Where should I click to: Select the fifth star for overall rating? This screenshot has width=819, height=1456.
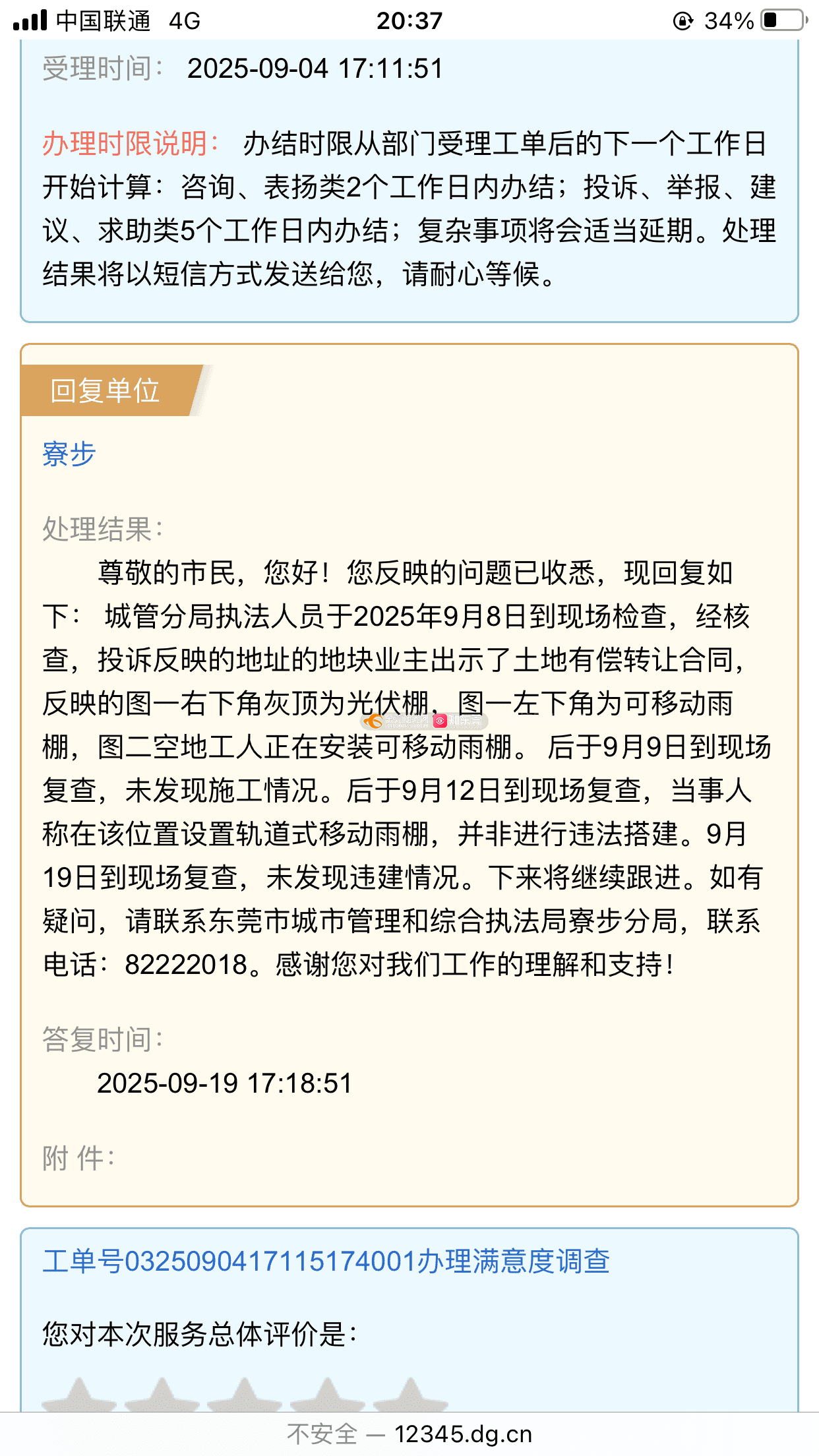pos(410,1395)
